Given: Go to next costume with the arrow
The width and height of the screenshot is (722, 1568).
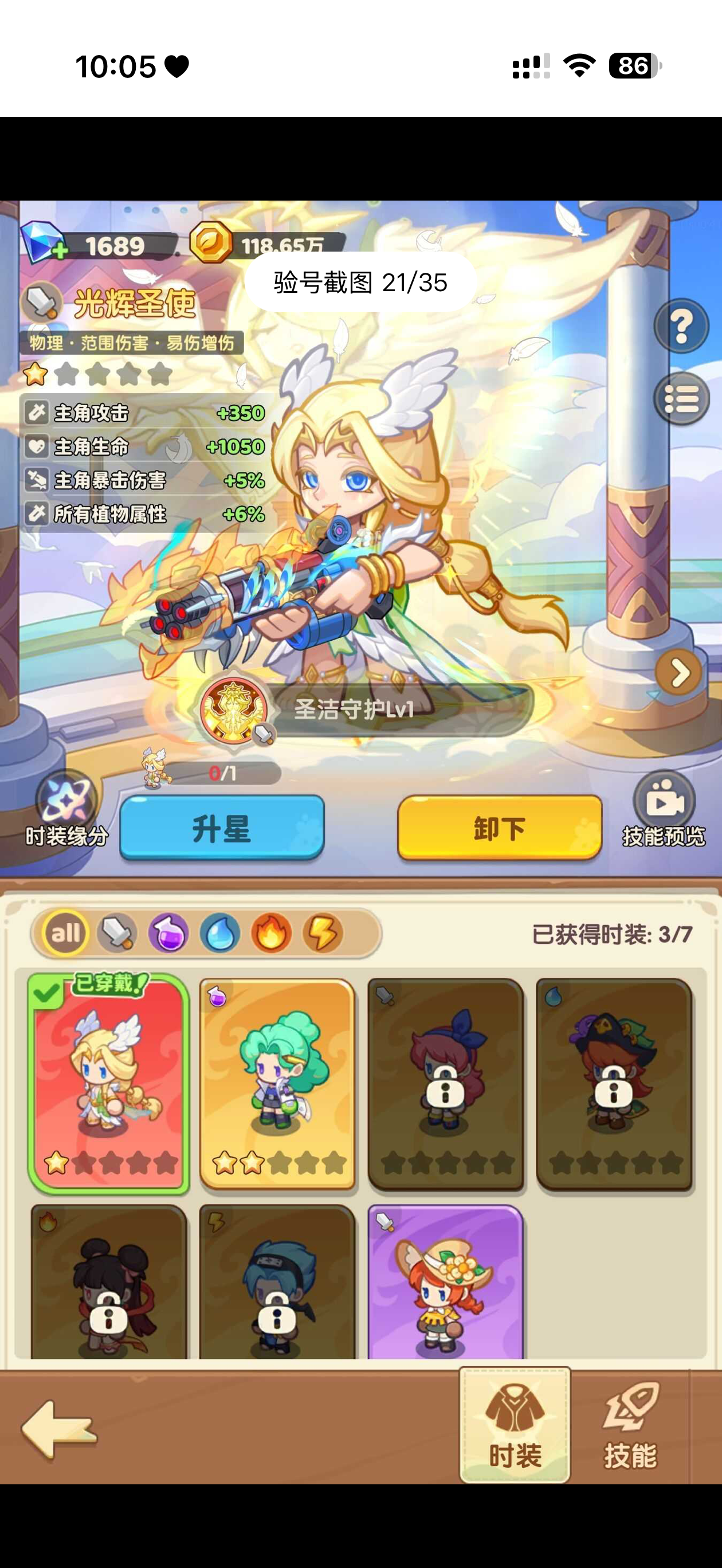Looking at the screenshot, I should (678, 673).
